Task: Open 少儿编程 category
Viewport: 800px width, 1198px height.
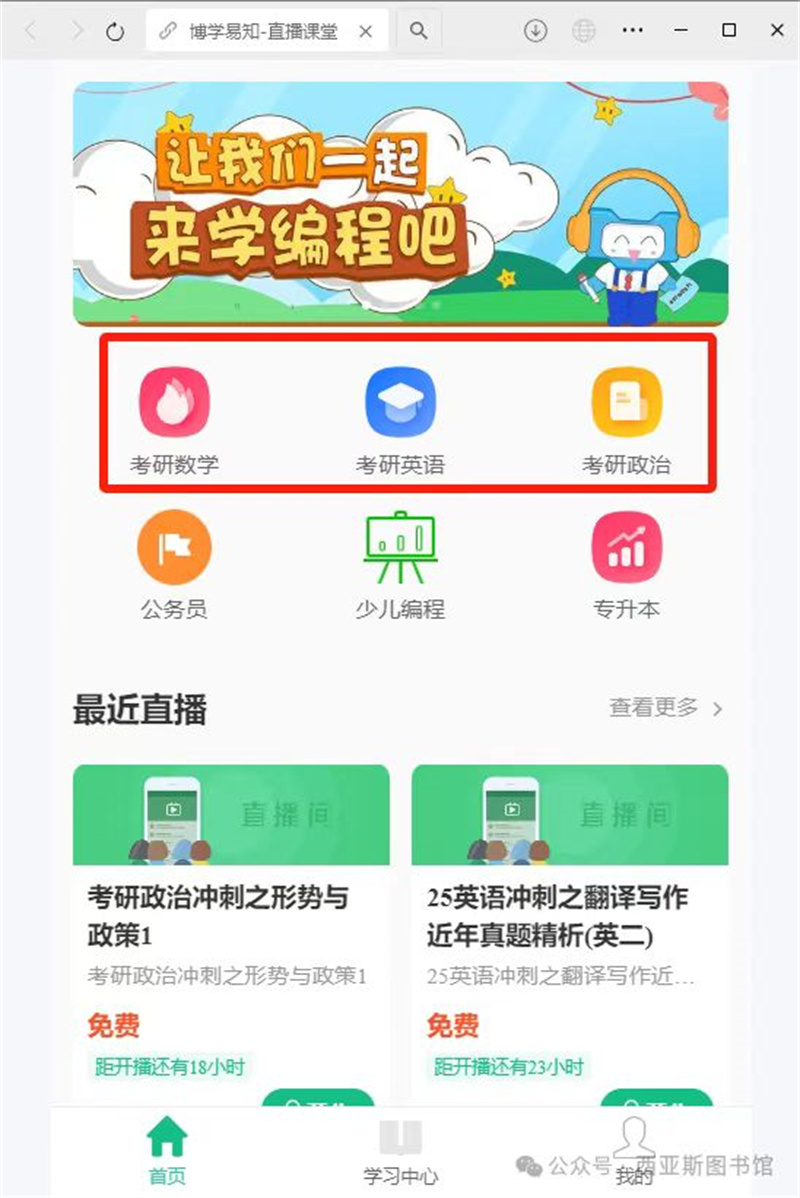Action: pyautogui.click(x=400, y=564)
